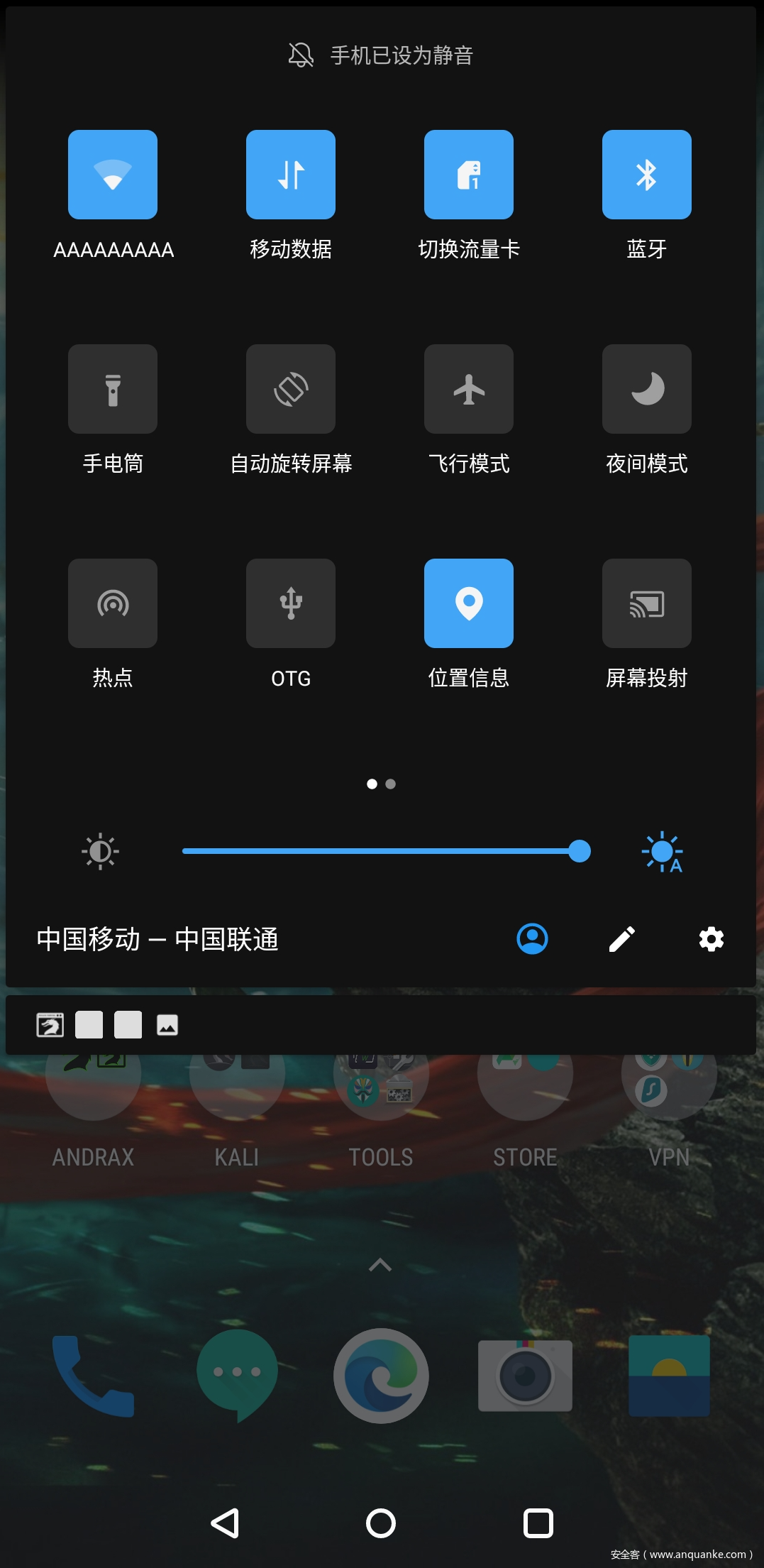This screenshot has width=764, height=1568.
Task: Open 屏幕投射 screen cast
Action: pos(647,603)
